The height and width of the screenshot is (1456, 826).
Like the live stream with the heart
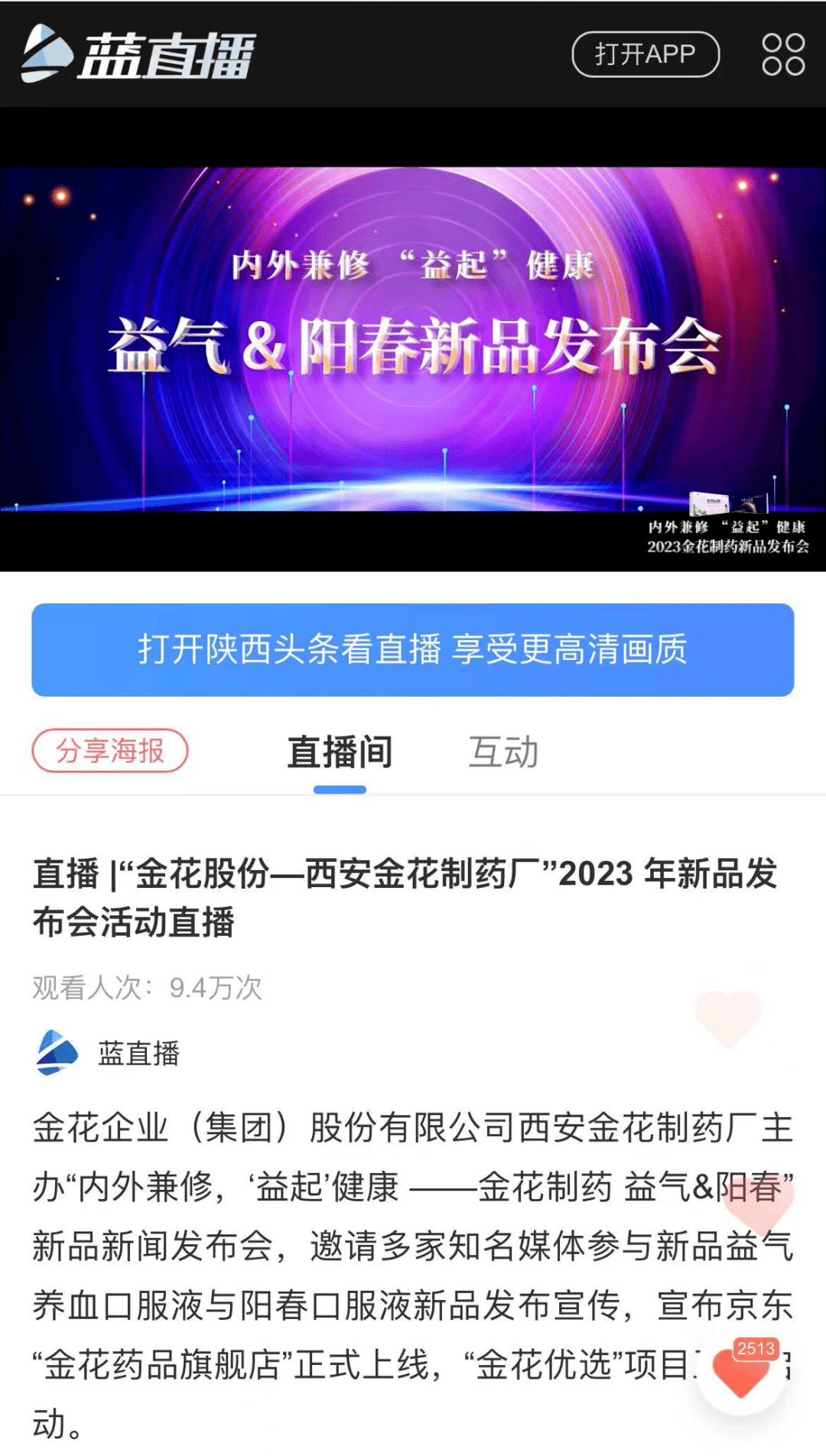pyautogui.click(x=740, y=1374)
